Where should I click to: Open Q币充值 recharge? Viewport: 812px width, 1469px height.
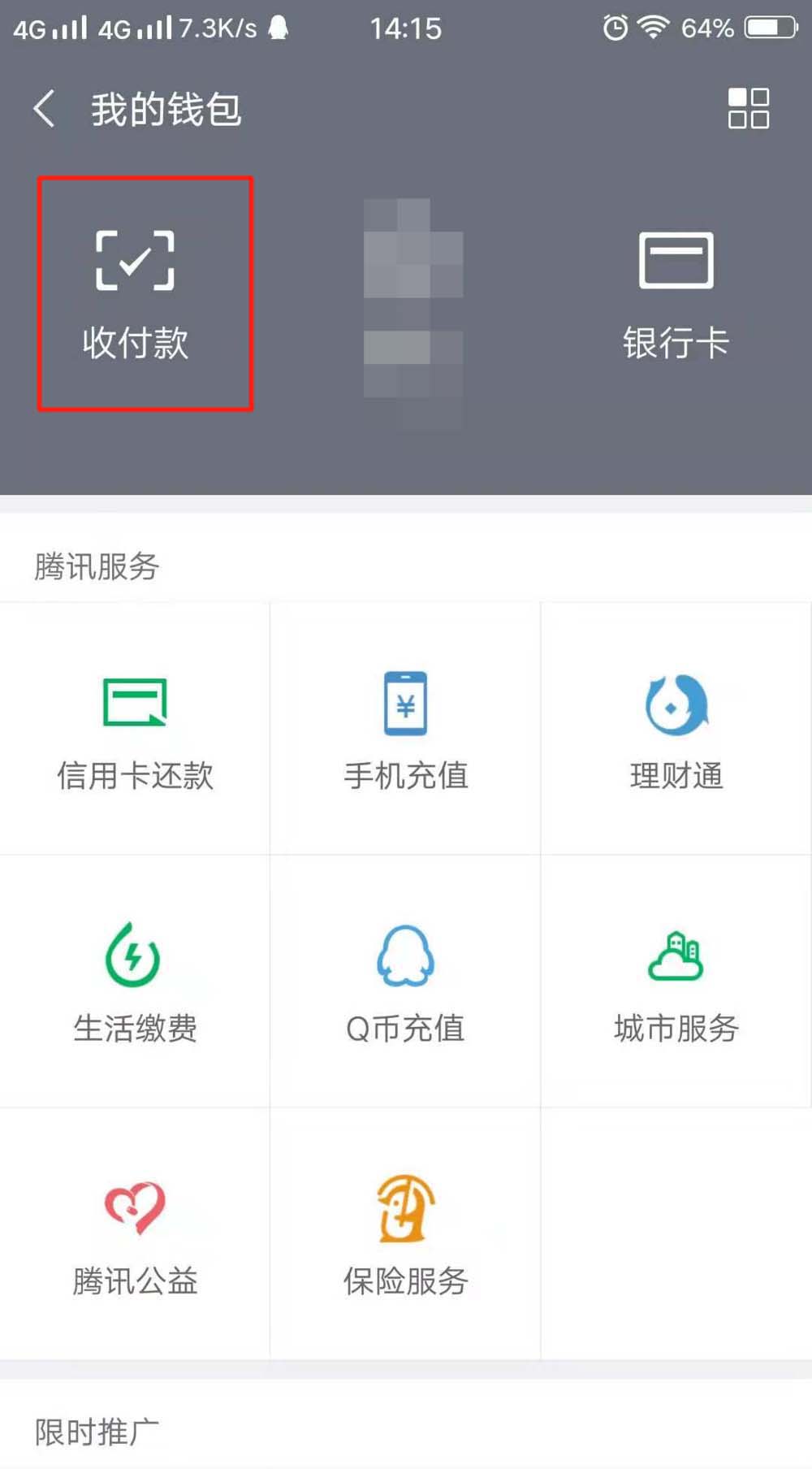pyautogui.click(x=405, y=981)
